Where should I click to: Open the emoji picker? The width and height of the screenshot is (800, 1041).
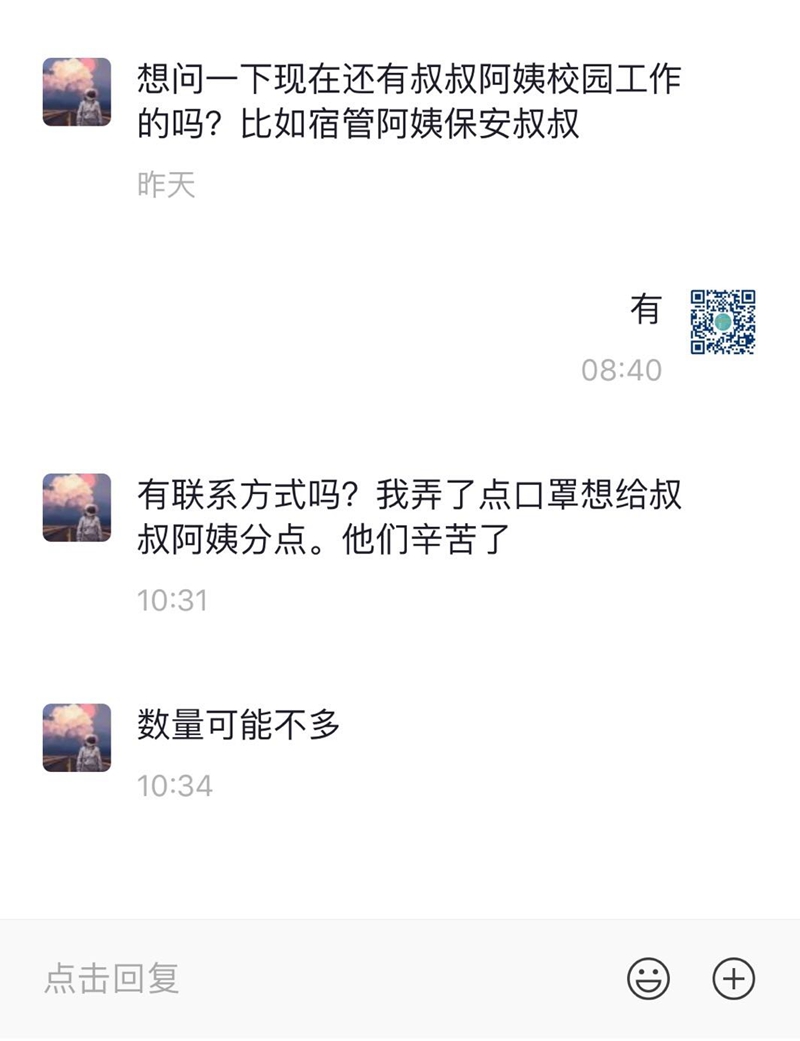(648, 979)
